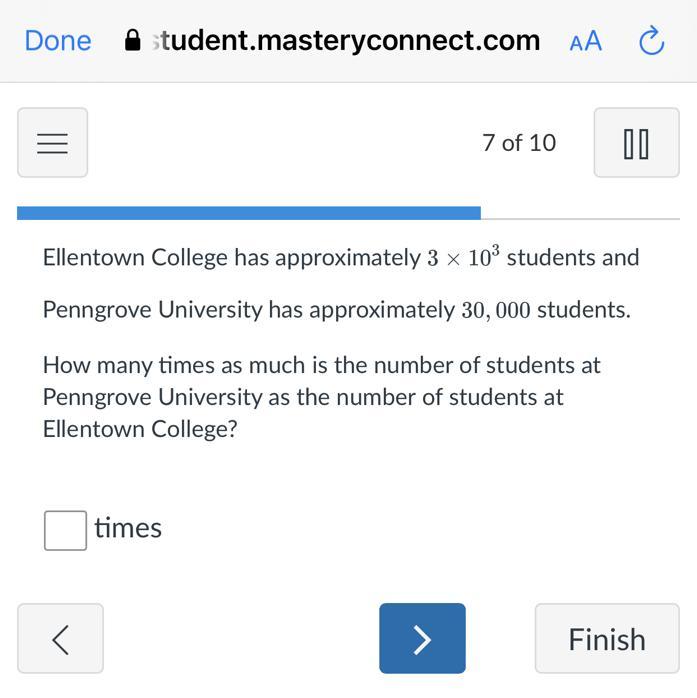Open the AA text size options
The height and width of the screenshot is (698, 697).
[585, 41]
